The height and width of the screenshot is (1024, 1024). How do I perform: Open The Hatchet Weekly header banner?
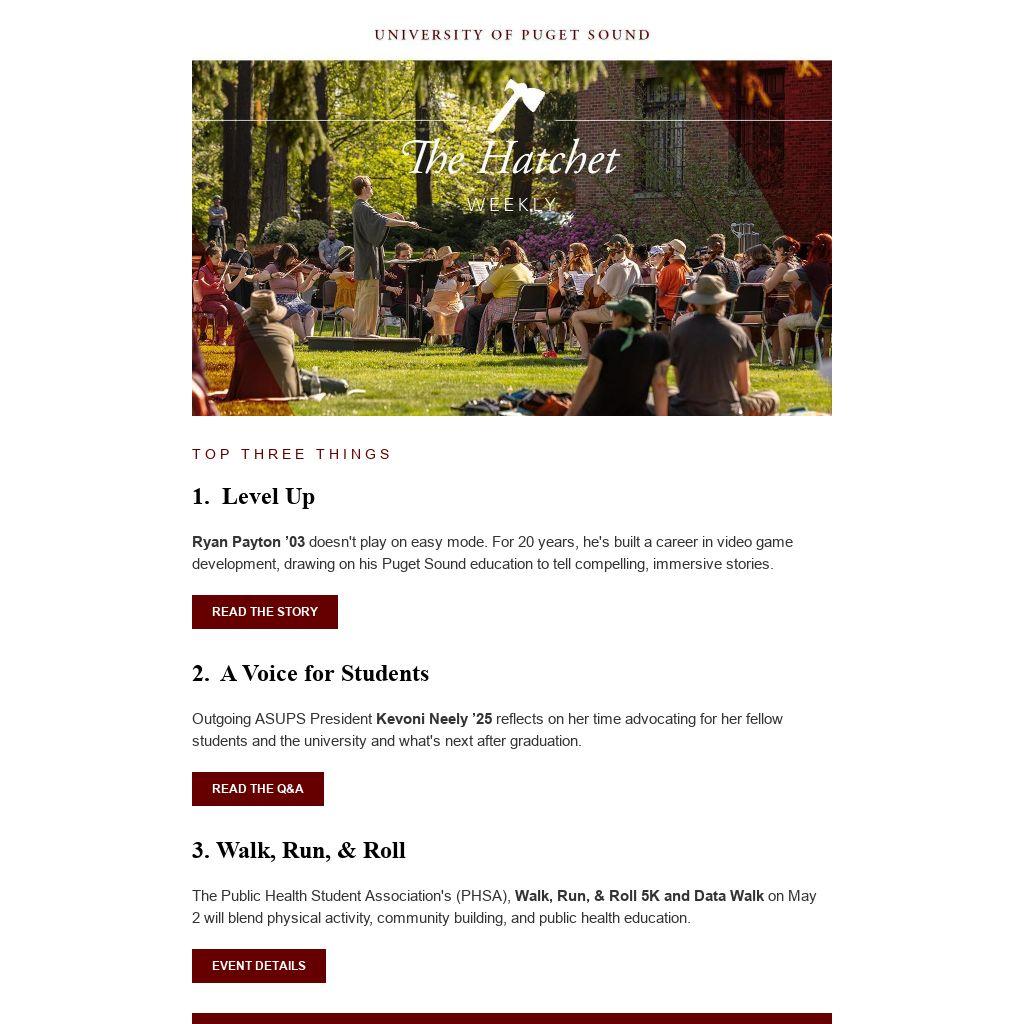tap(511, 238)
